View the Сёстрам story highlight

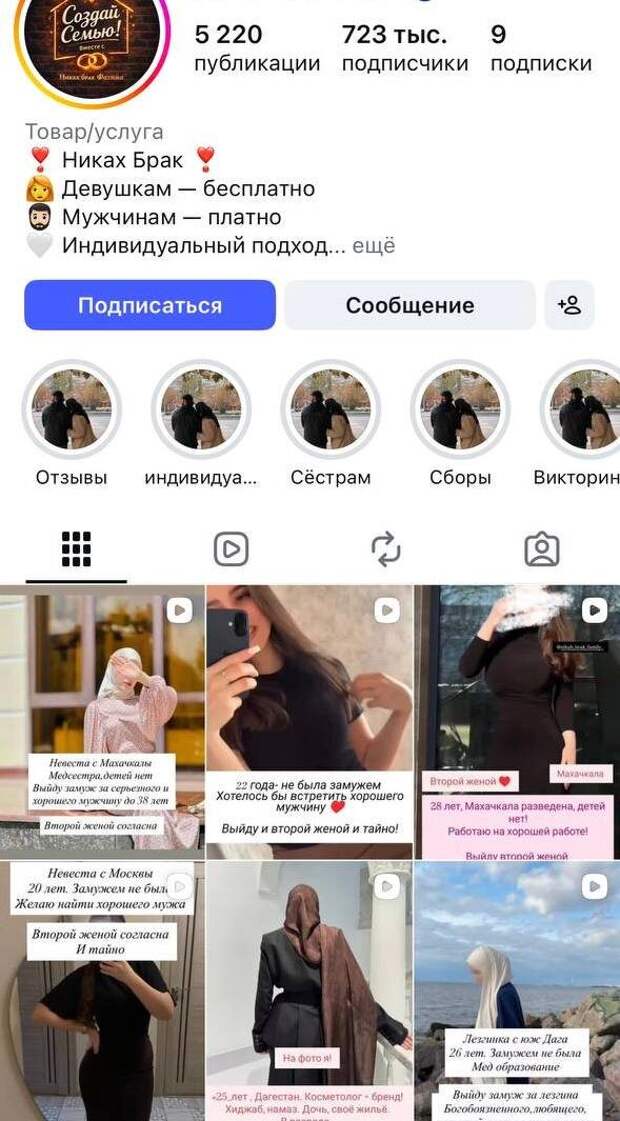[x=330, y=410]
